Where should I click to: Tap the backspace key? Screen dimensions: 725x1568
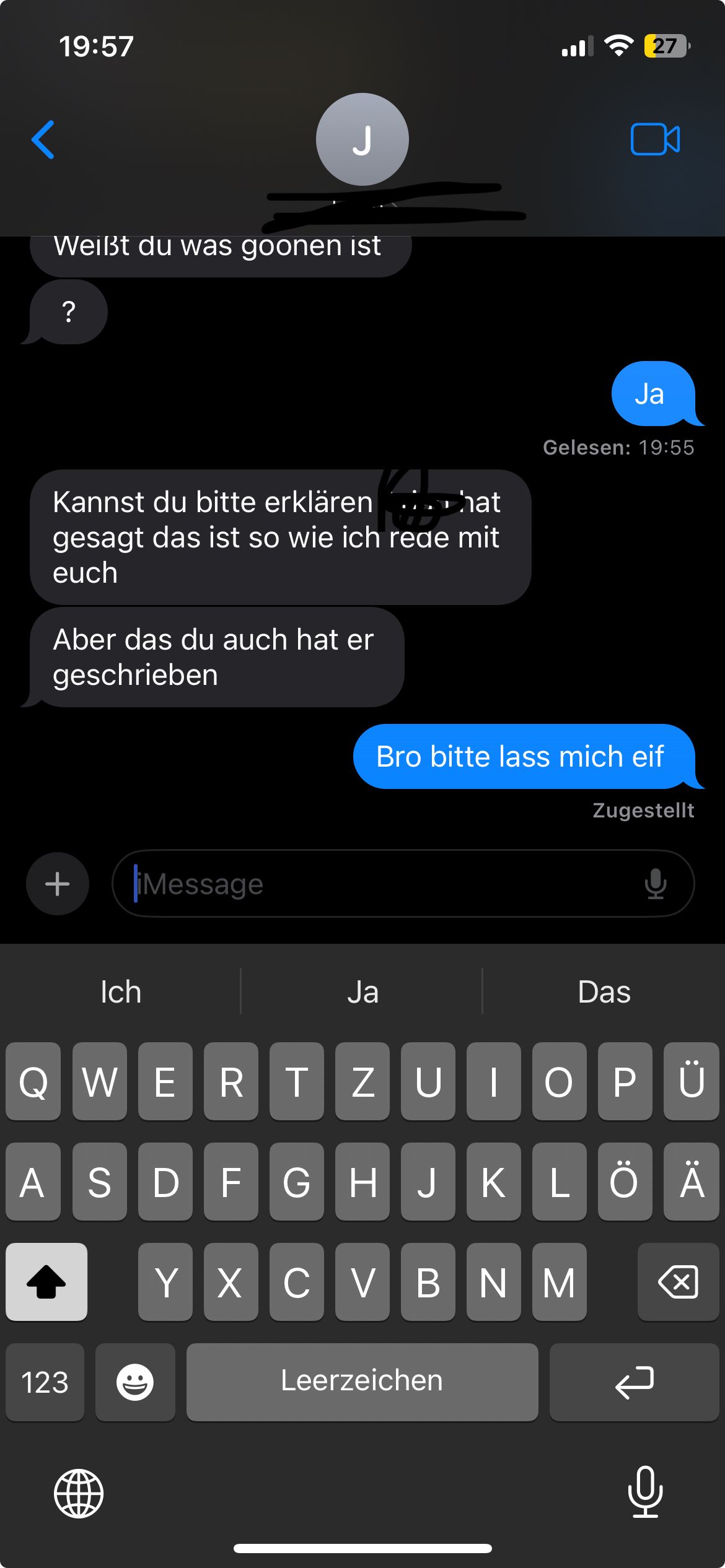[x=678, y=1282]
